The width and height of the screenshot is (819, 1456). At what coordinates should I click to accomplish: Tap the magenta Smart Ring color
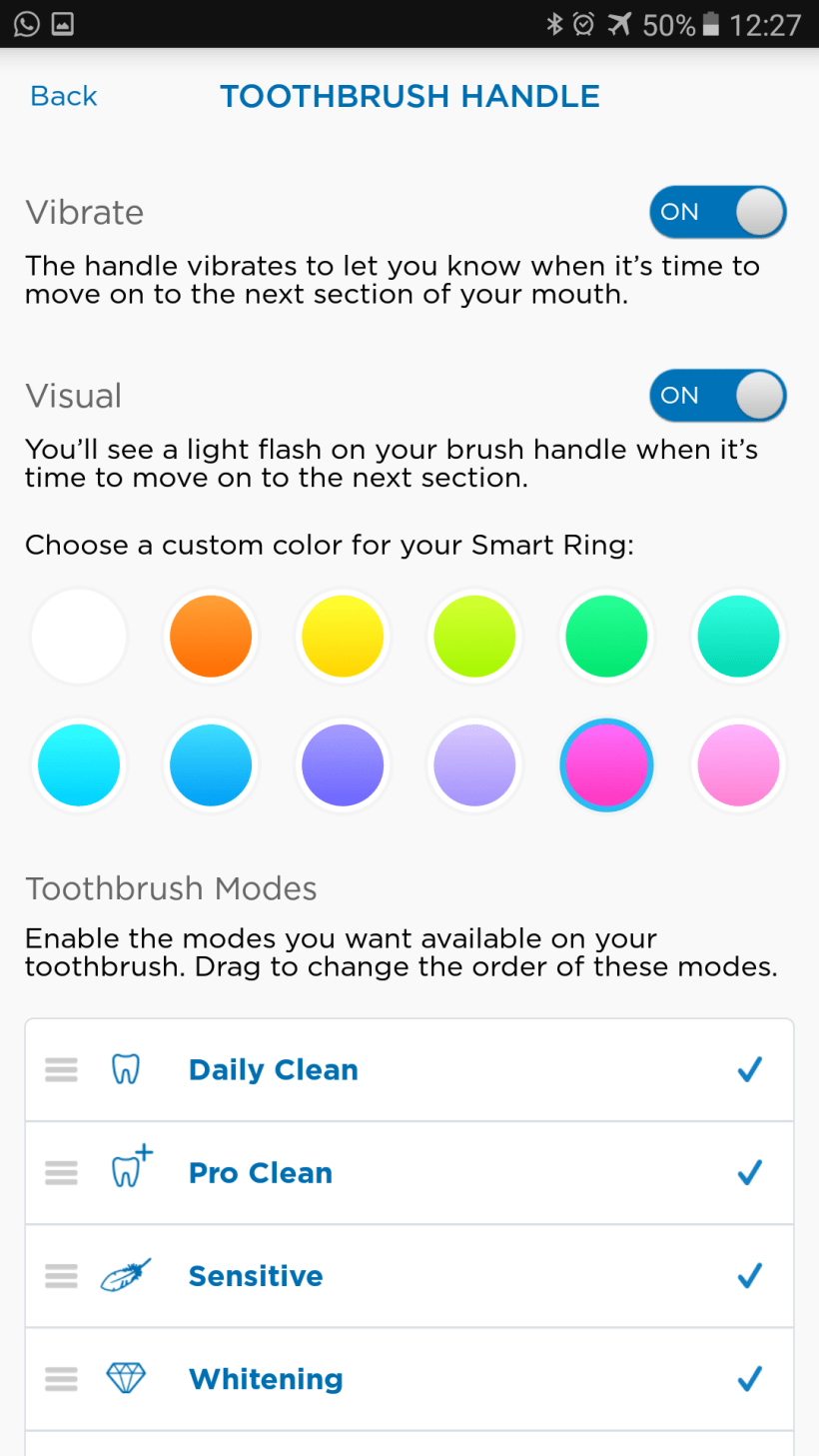coord(606,765)
